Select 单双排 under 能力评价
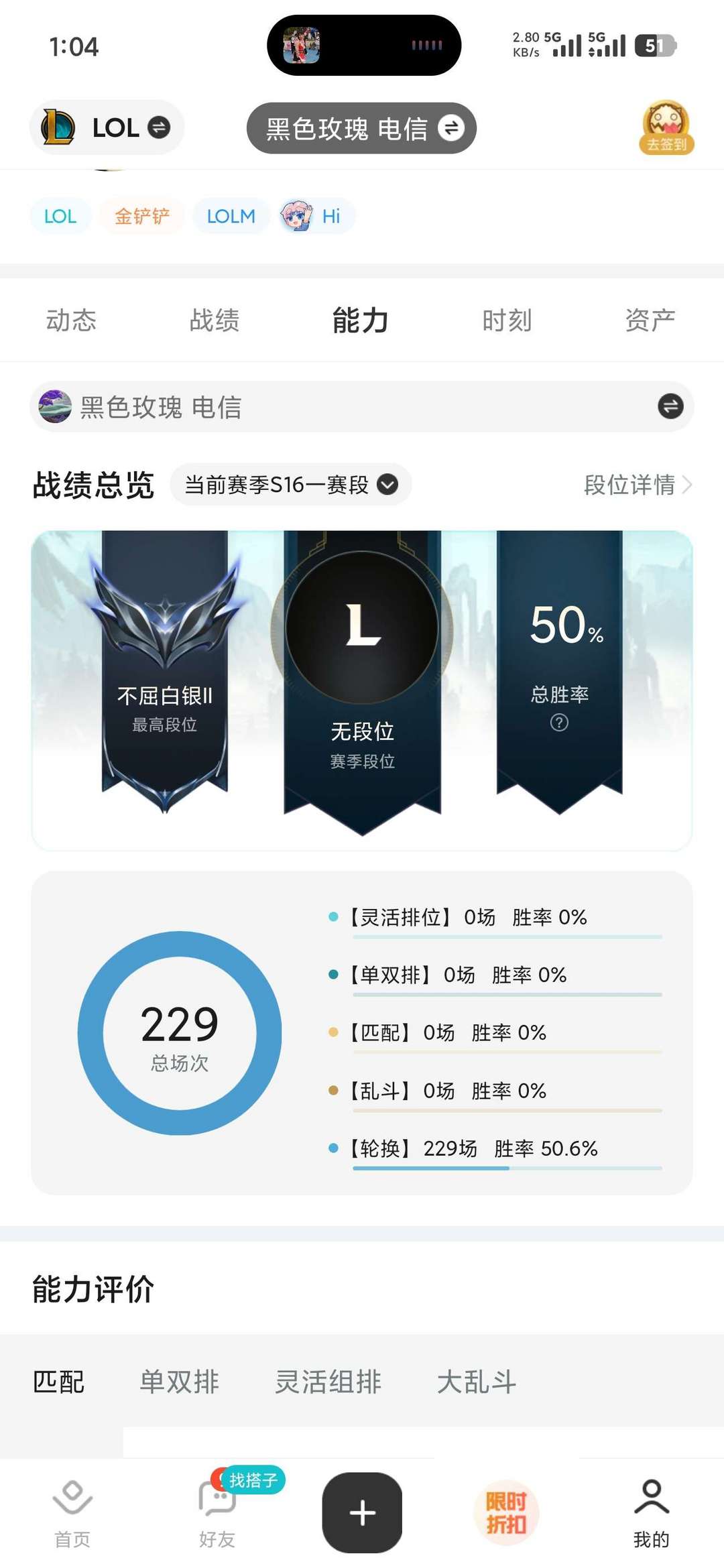Image resolution: width=724 pixels, height=1568 pixels. (x=178, y=1381)
